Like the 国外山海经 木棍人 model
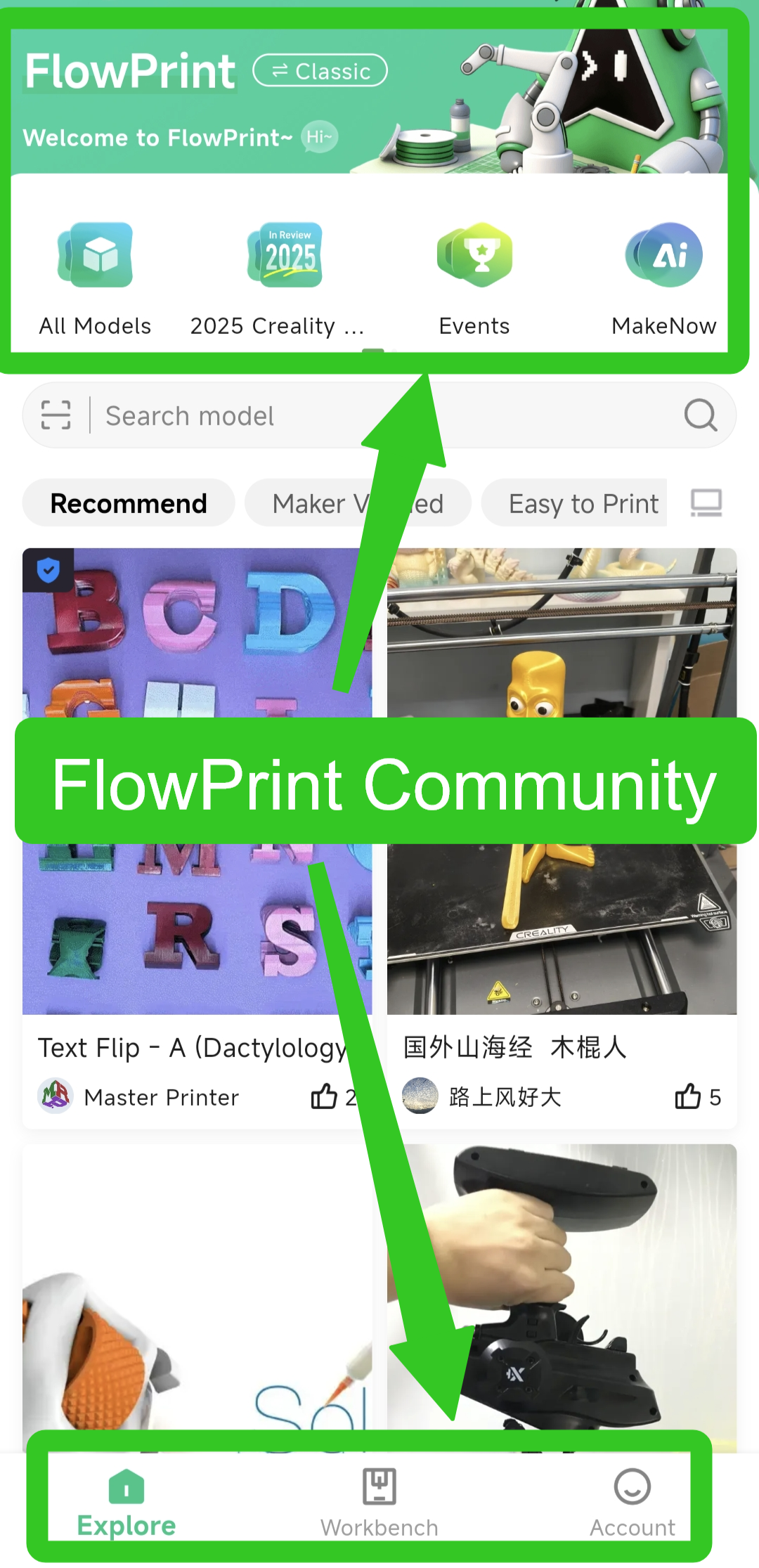Screen dimensions: 759x1568 click(x=689, y=1096)
